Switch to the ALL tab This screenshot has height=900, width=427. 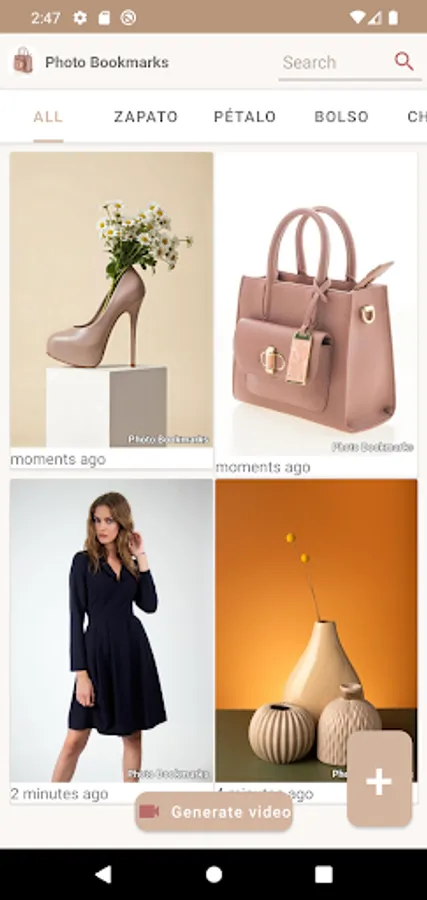click(48, 117)
